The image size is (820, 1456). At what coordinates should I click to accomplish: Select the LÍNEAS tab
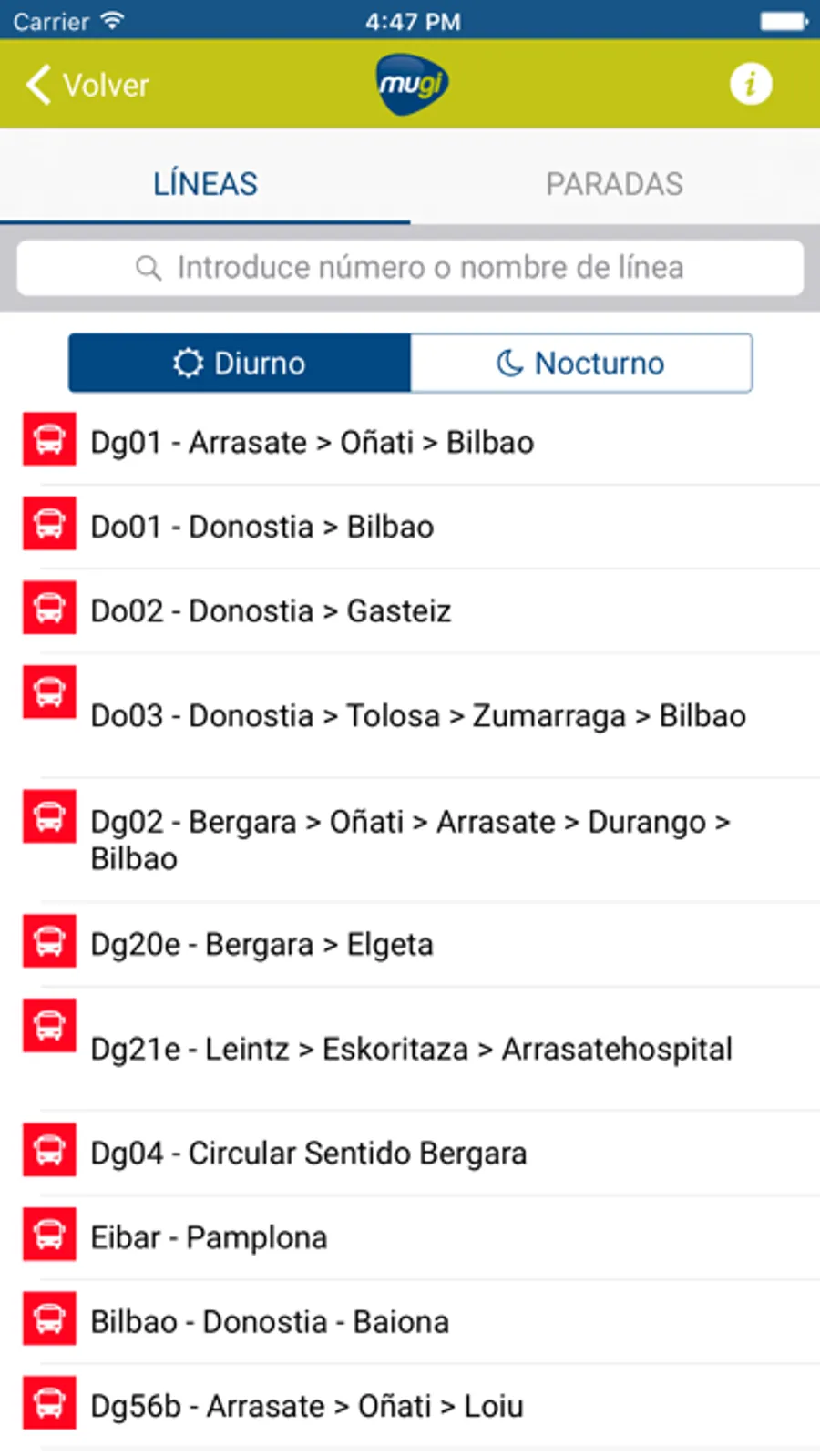pyautogui.click(x=205, y=184)
